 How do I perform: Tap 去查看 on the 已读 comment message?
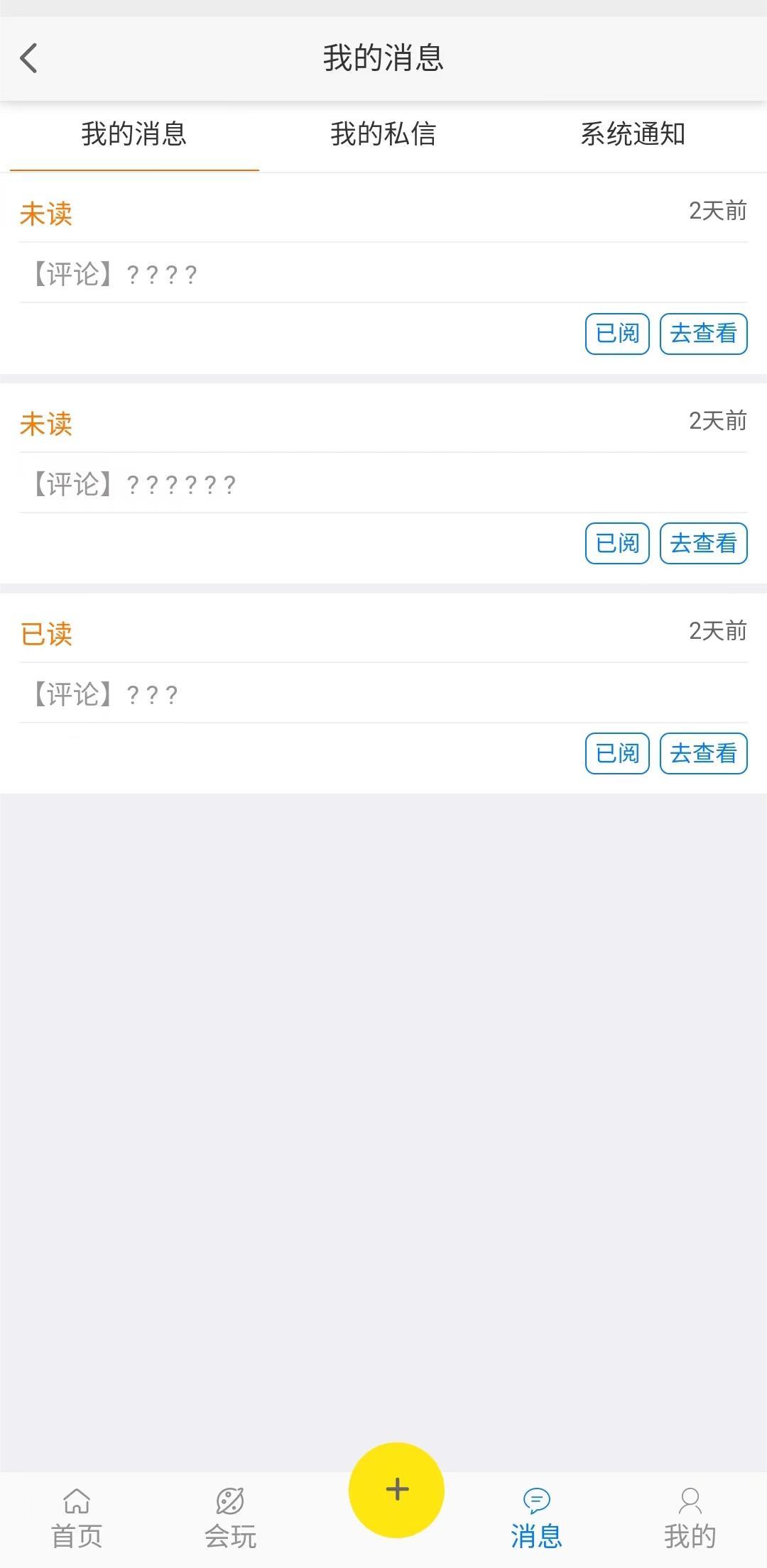[703, 754]
